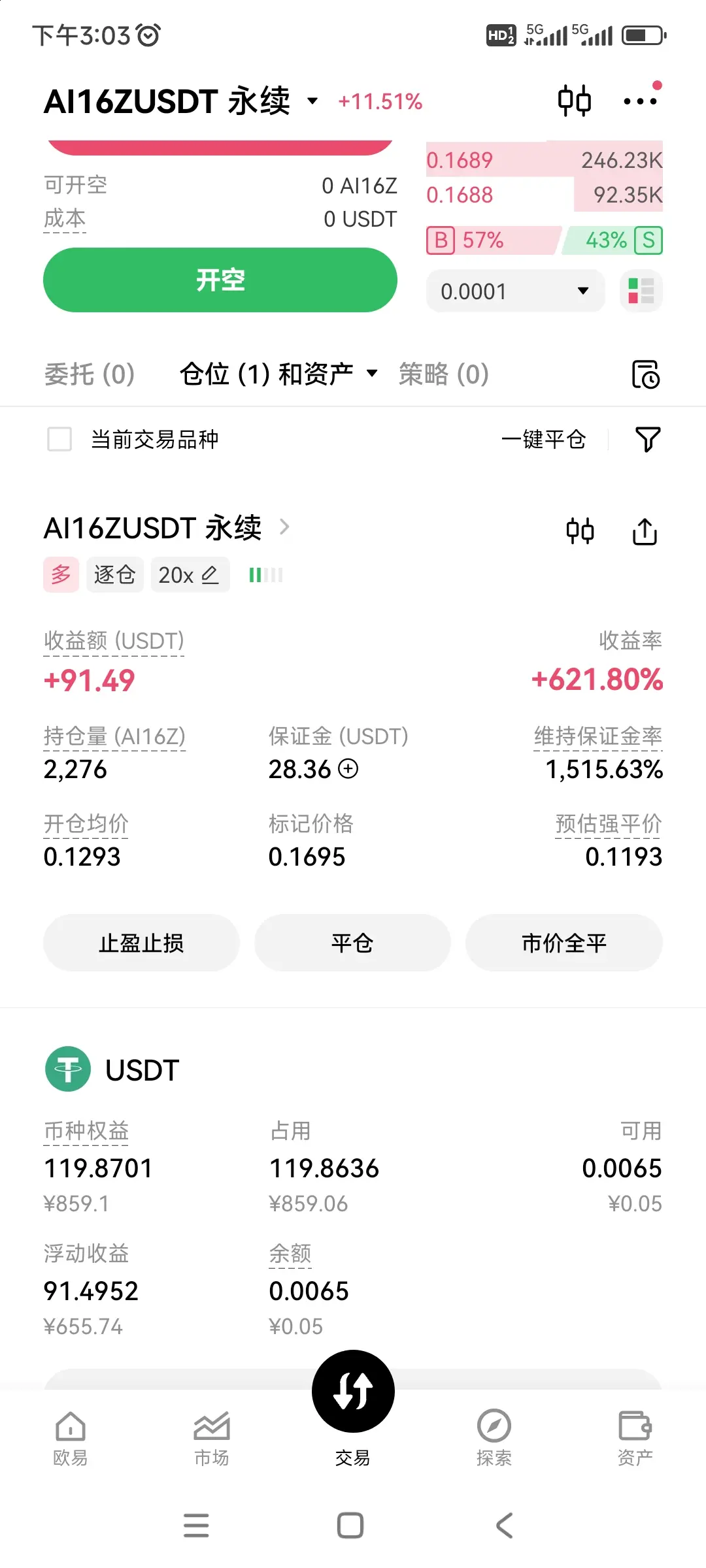706x1568 pixels.
Task: Switch to the 策略 (0) tab
Action: (x=444, y=374)
